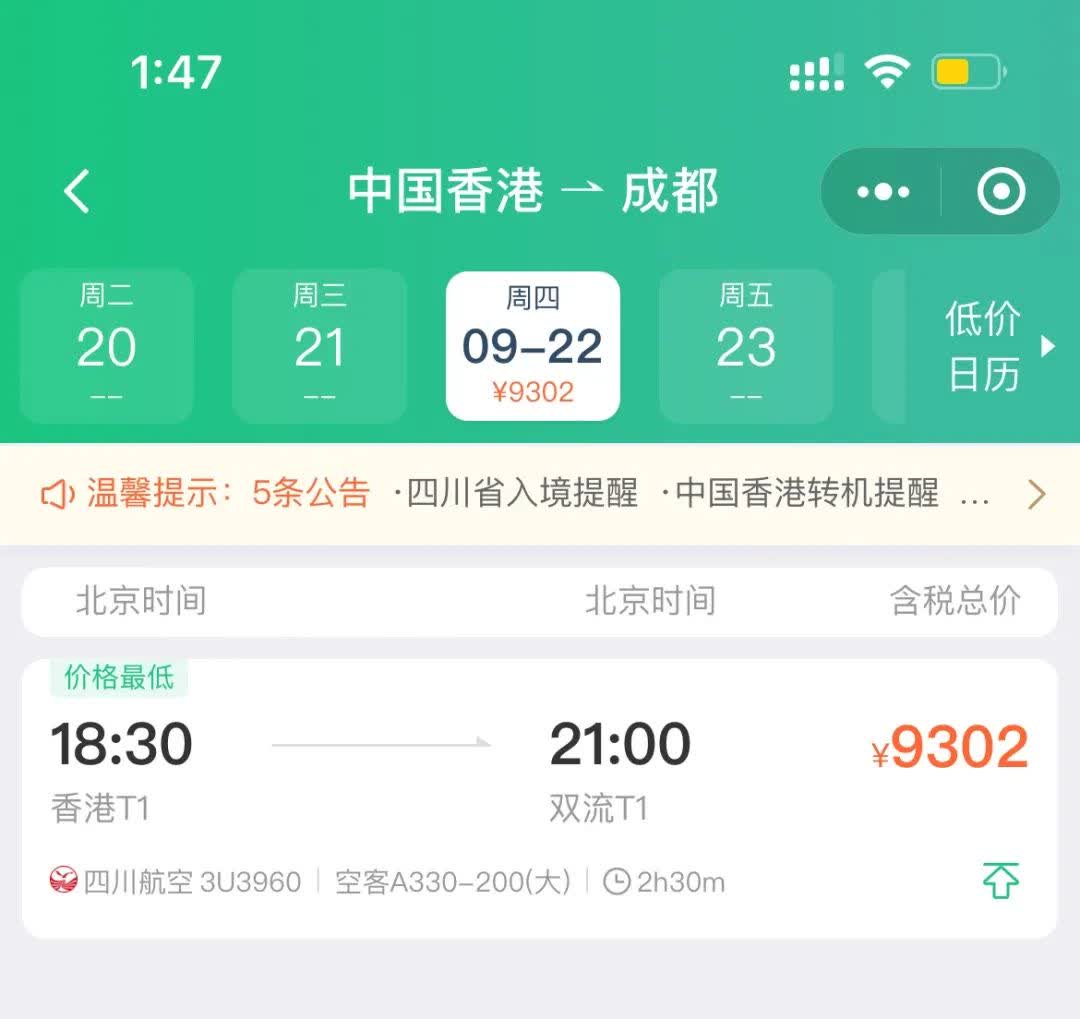This screenshot has width=1080, height=1019.
Task: Select Friday the 23rd date
Action: pos(745,346)
